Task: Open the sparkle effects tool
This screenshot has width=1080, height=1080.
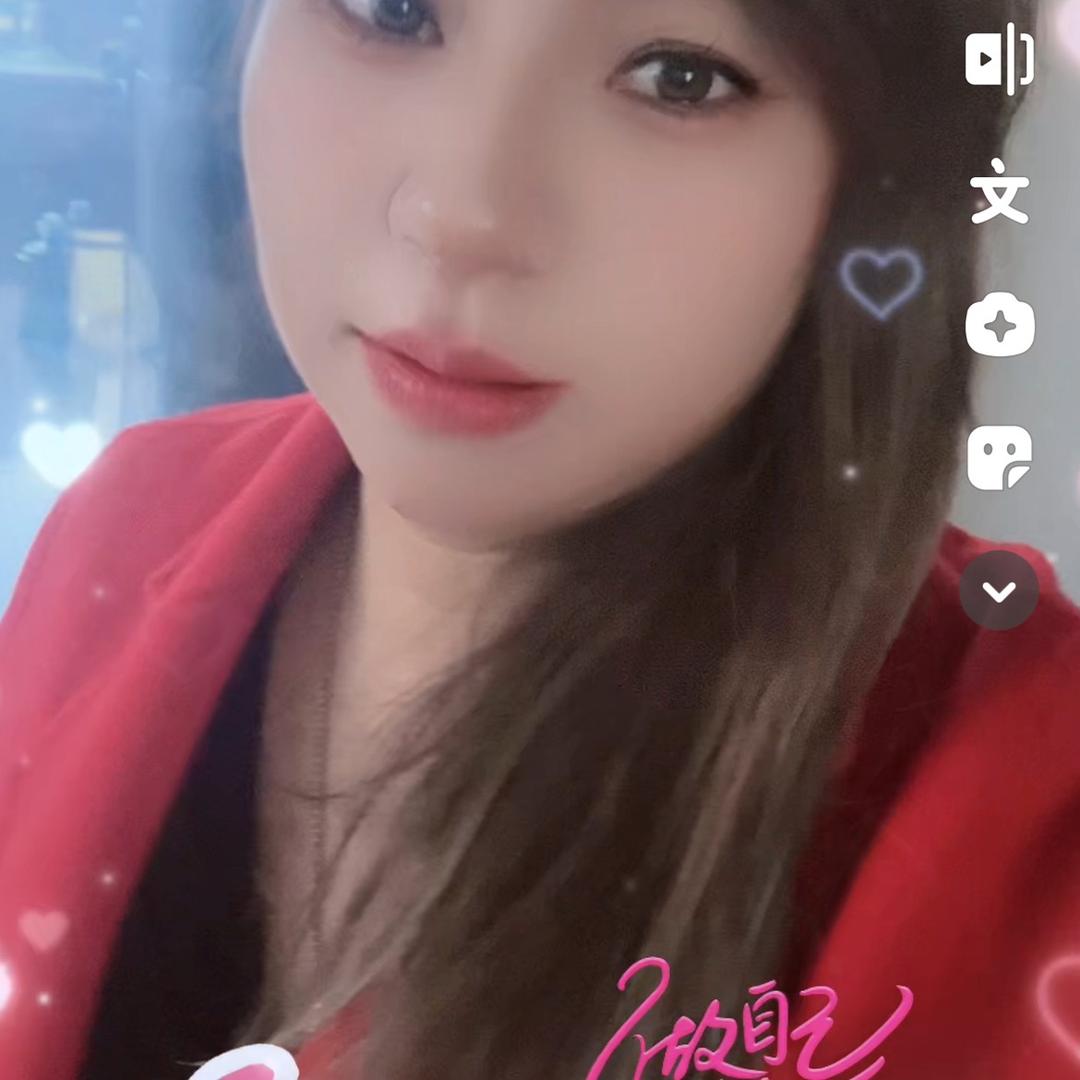Action: [x=999, y=325]
